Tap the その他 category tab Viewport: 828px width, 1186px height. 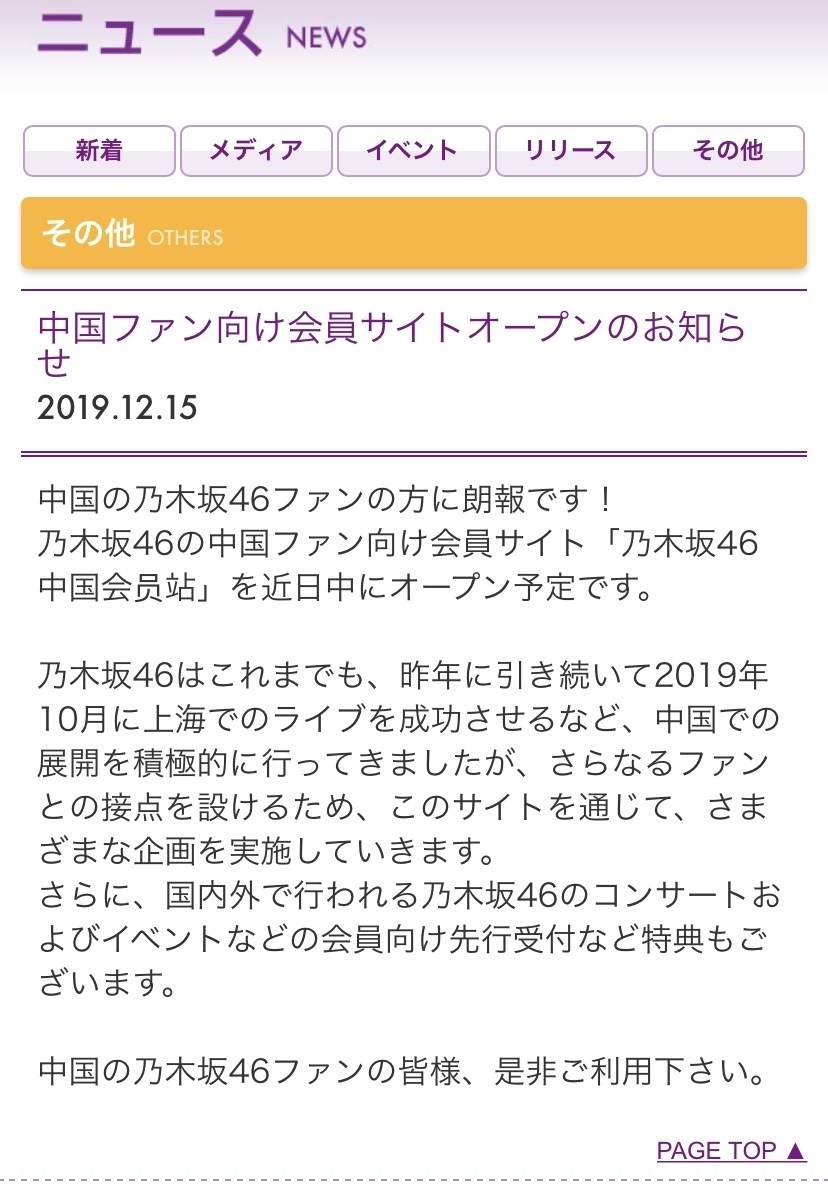point(728,151)
